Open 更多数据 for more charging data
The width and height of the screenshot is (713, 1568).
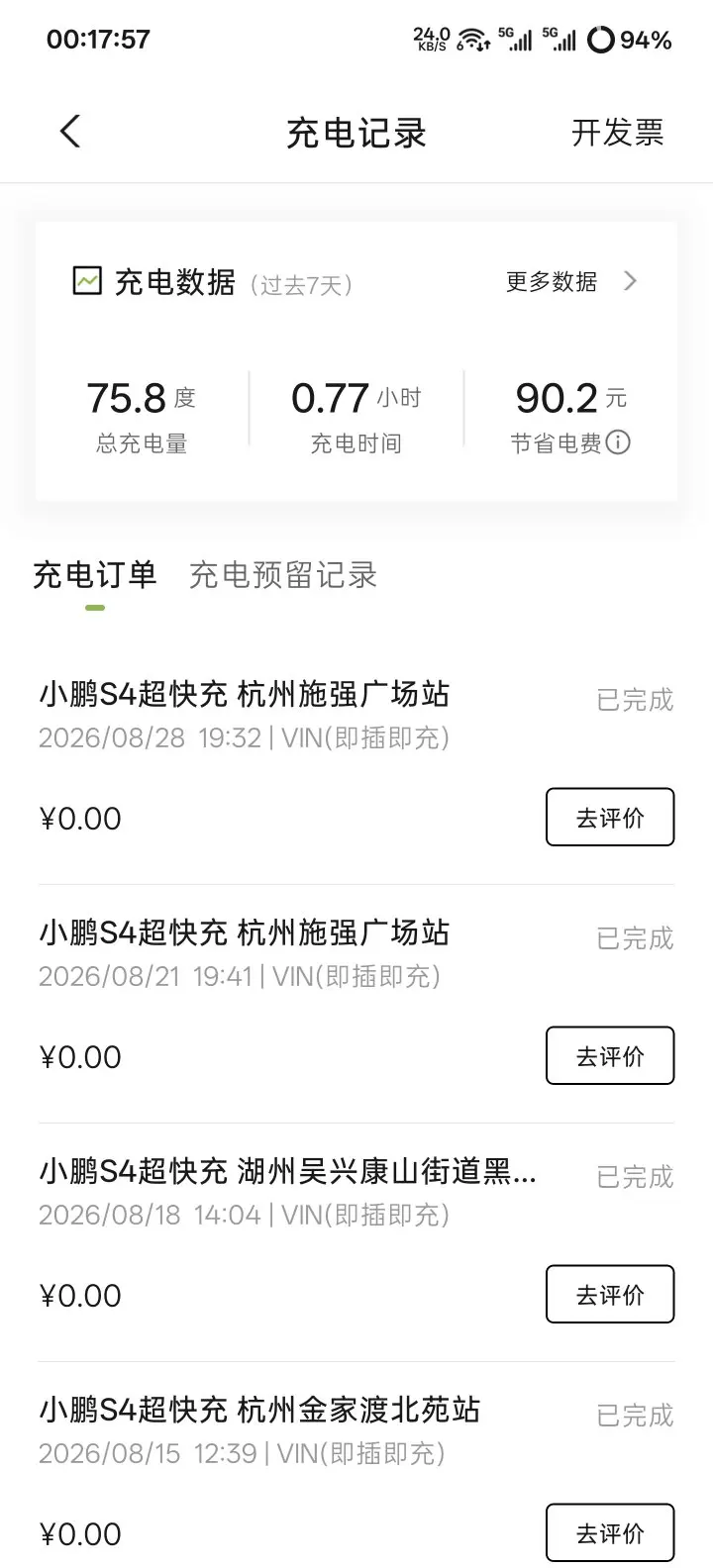point(571,282)
